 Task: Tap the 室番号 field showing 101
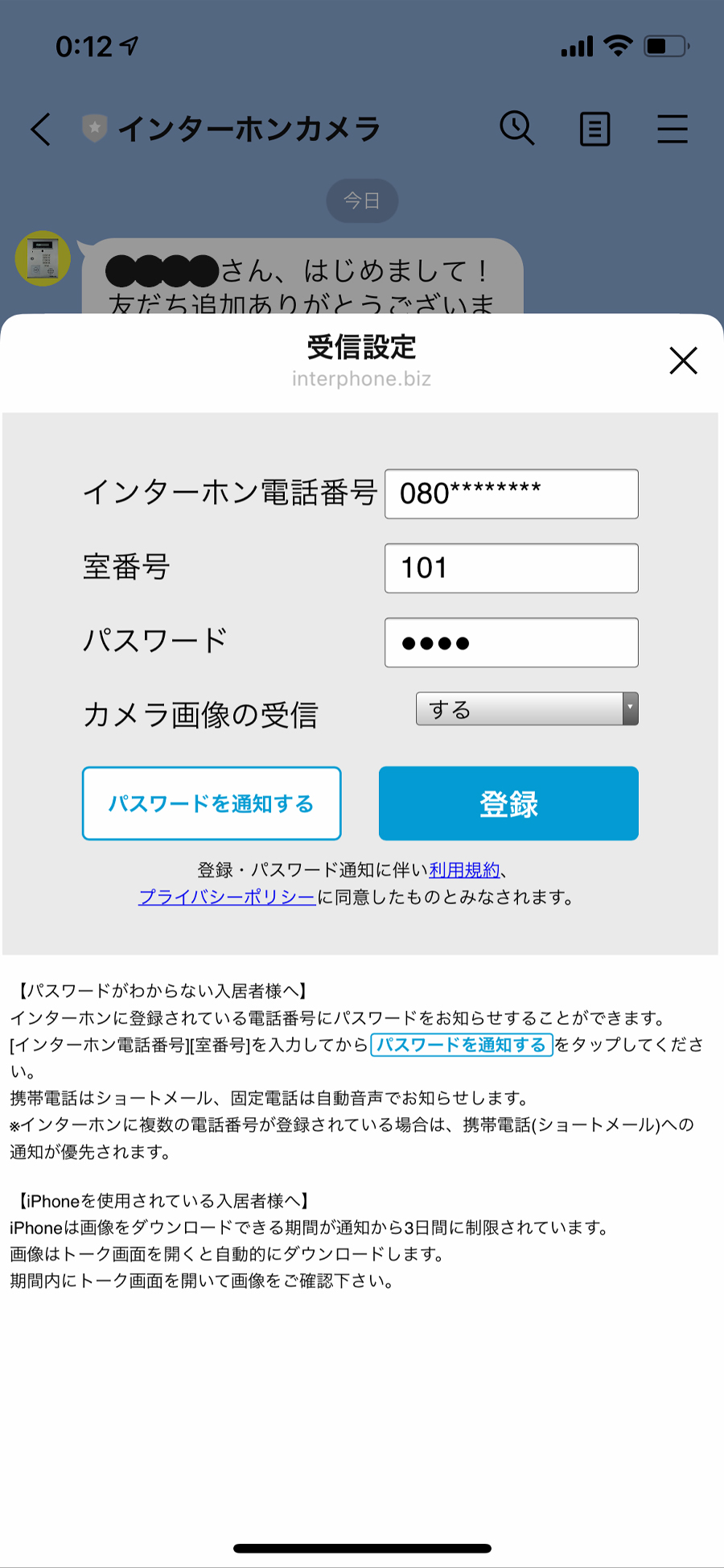pyautogui.click(x=511, y=568)
